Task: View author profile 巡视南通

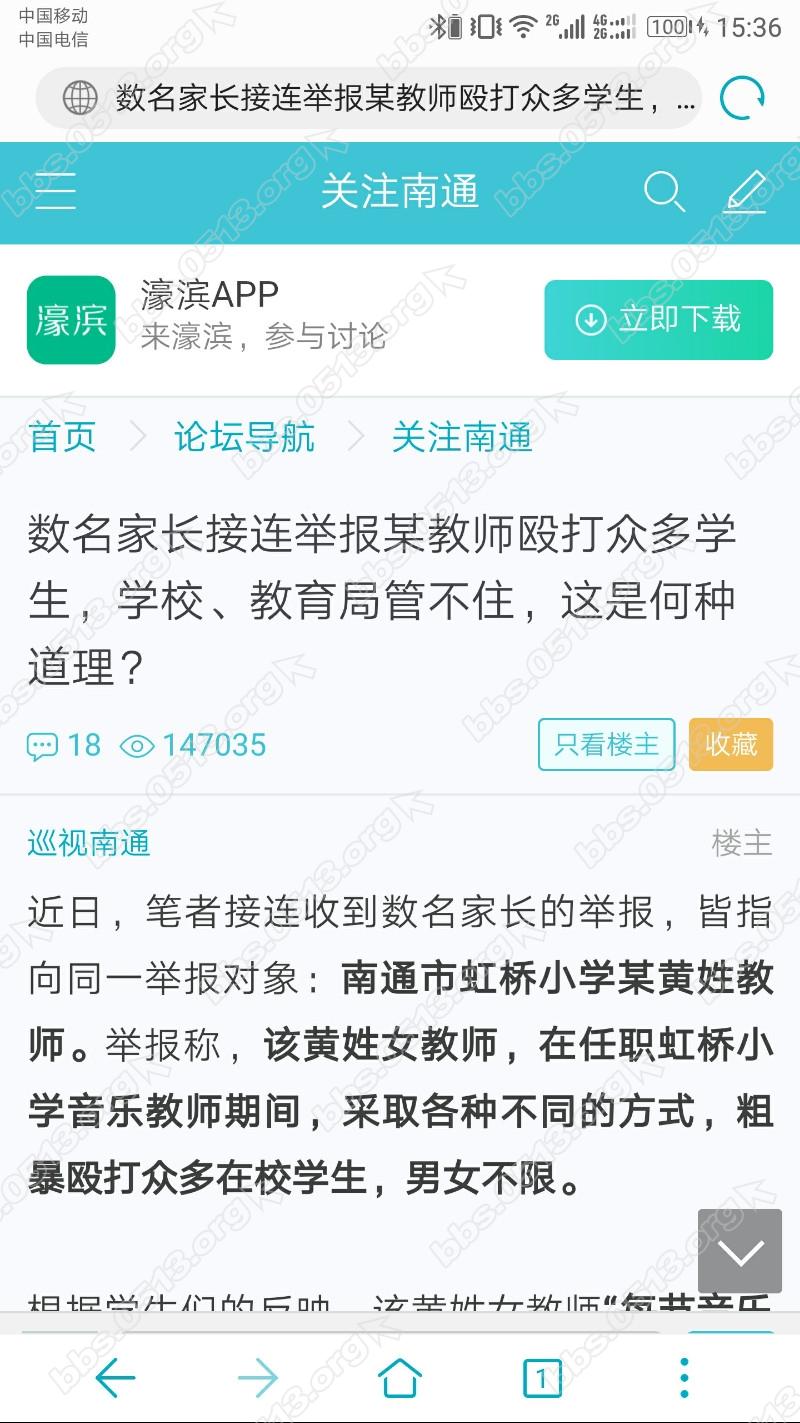Action: 89,843
